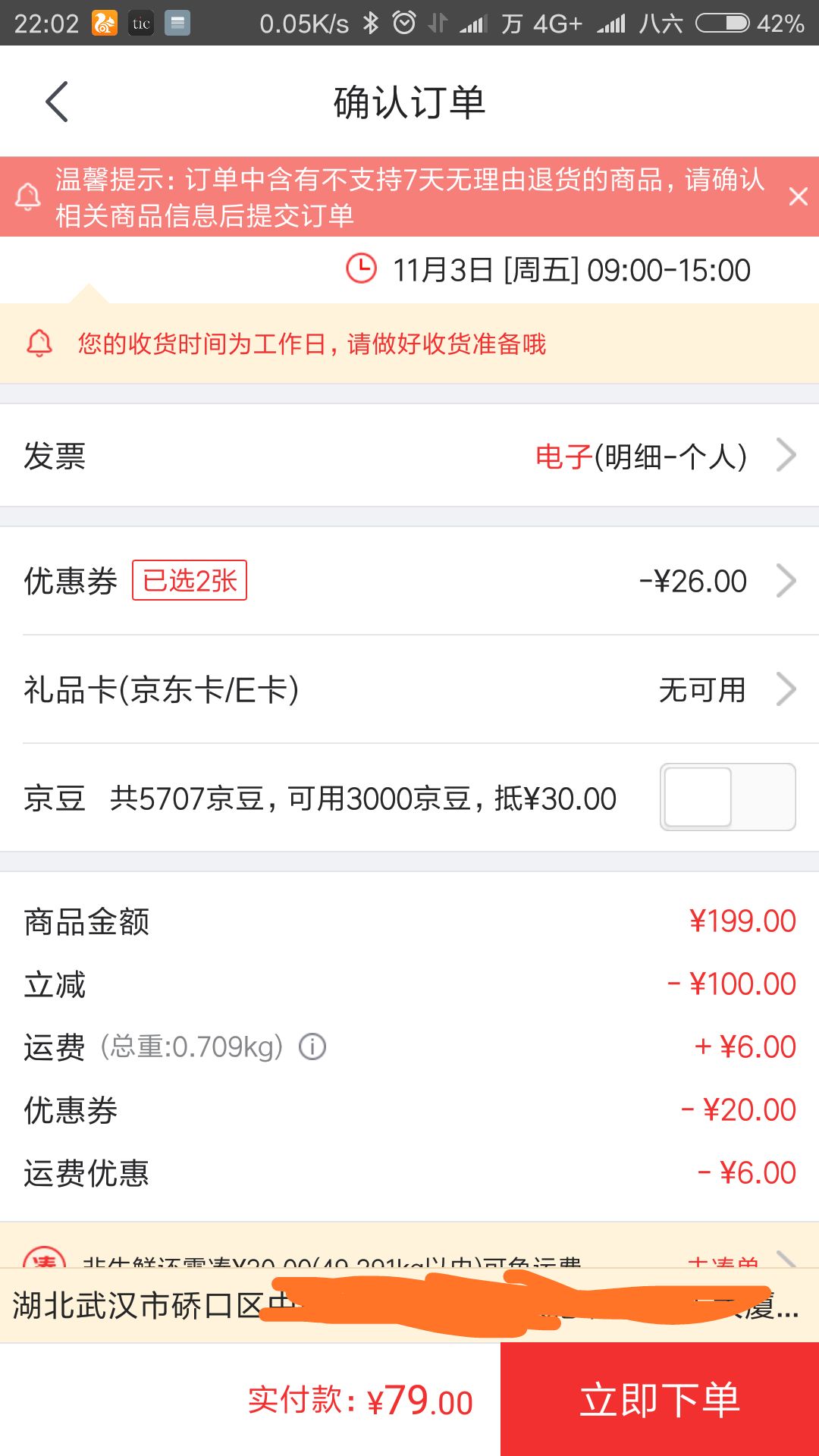Go back from the 确认订单 page
The height and width of the screenshot is (1456, 819).
(x=57, y=102)
